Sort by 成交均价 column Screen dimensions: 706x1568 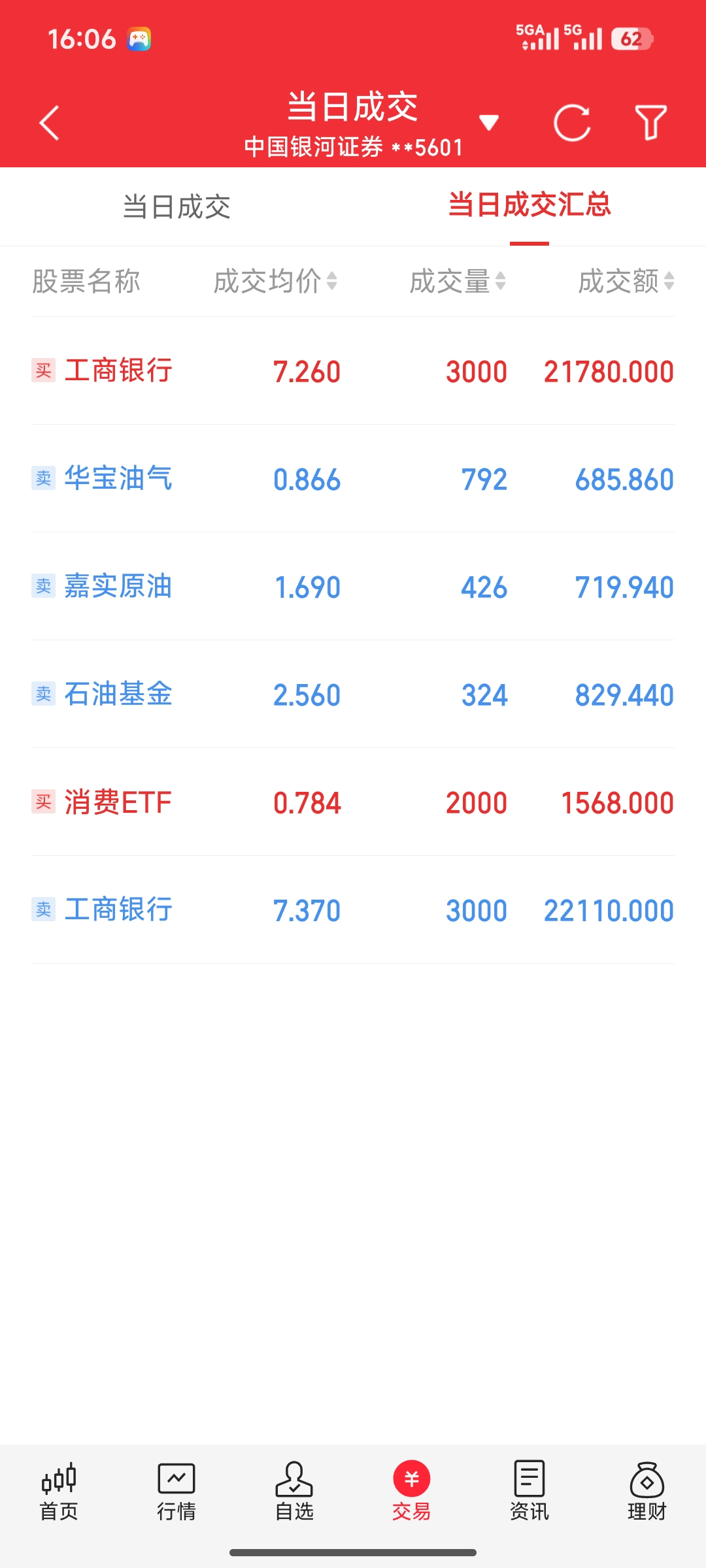pos(275,282)
